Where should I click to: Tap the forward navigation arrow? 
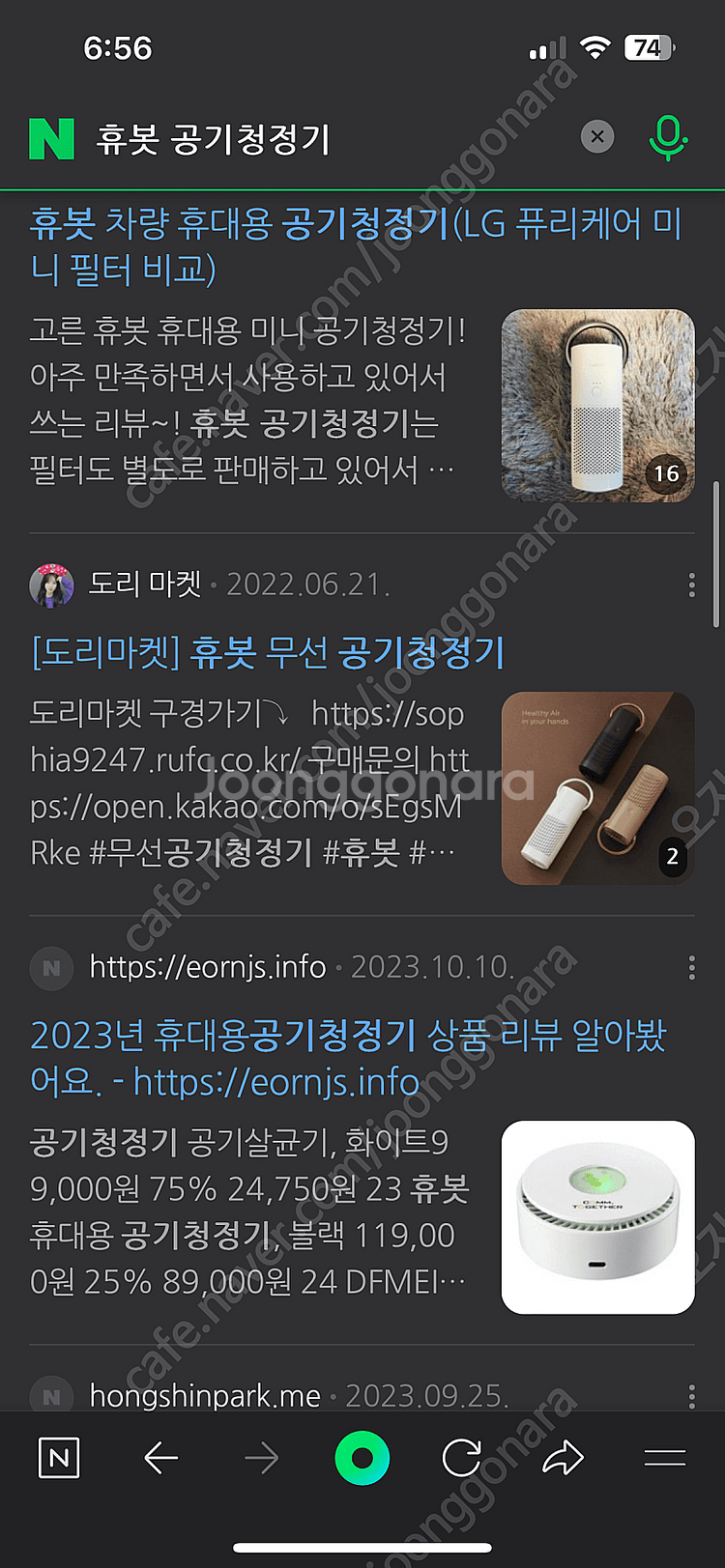coord(261,1459)
